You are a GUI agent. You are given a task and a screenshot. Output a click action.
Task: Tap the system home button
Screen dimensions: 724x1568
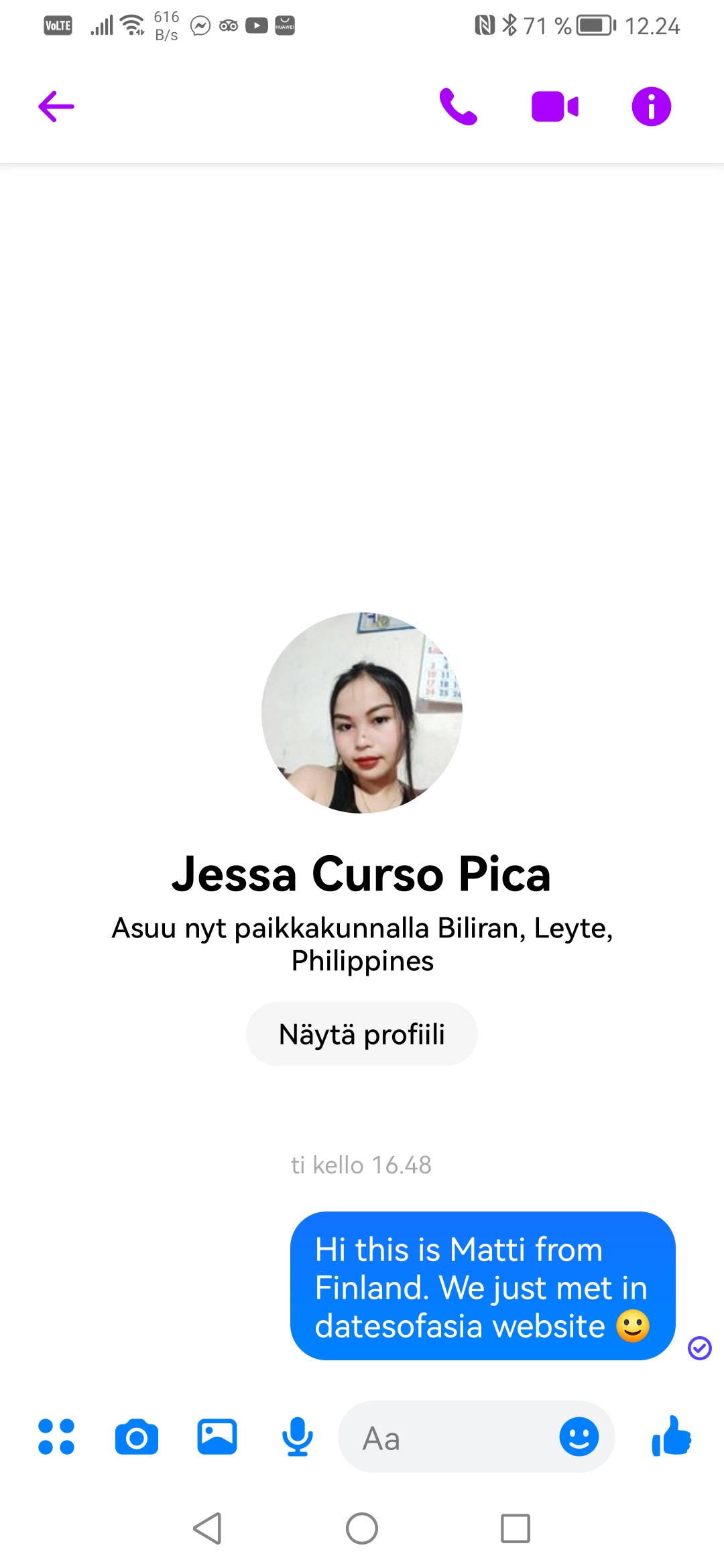coord(362,1528)
